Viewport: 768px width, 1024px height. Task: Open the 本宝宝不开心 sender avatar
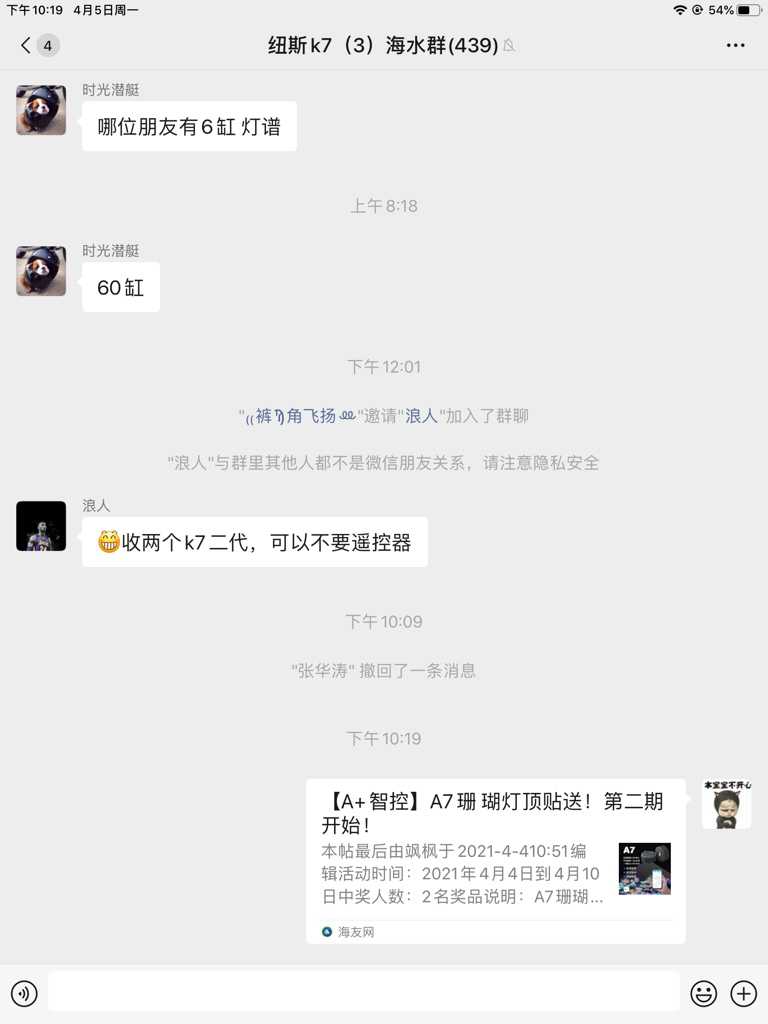(x=727, y=805)
